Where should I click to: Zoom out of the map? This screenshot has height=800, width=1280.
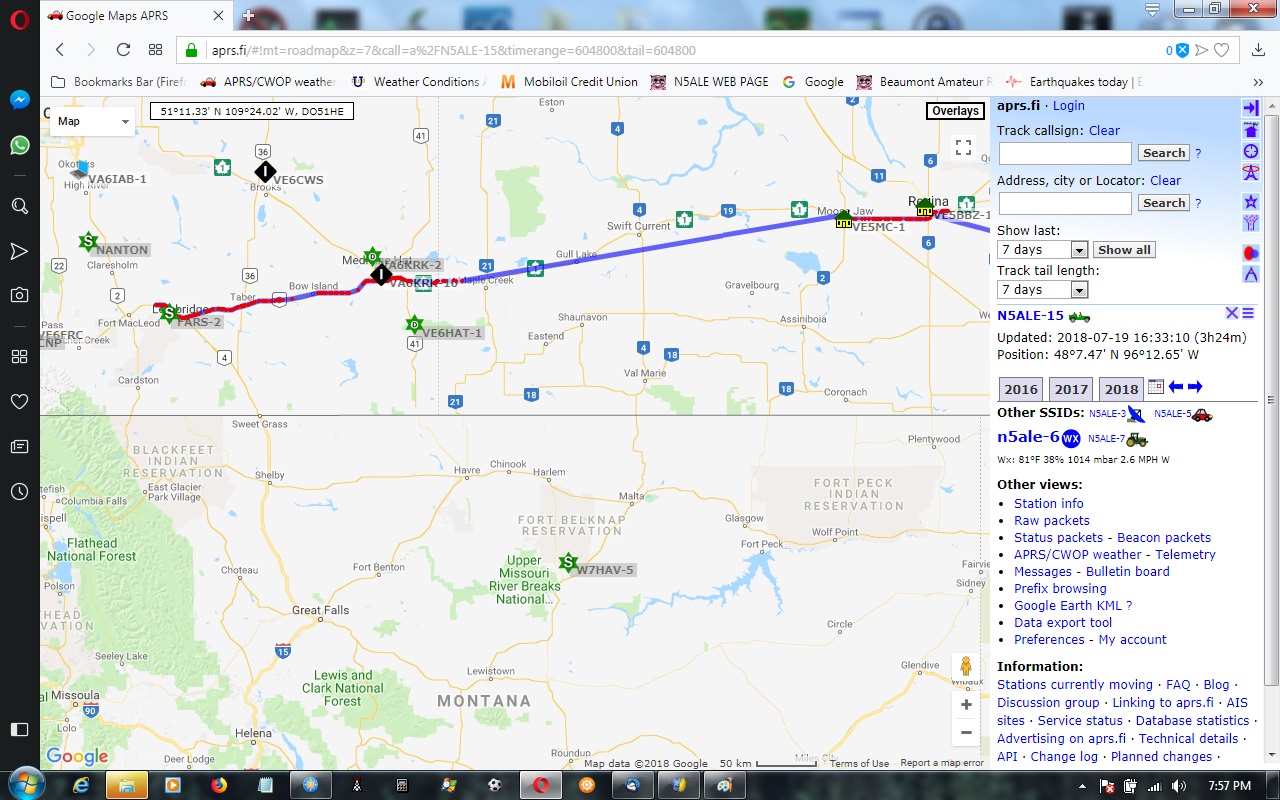(966, 732)
